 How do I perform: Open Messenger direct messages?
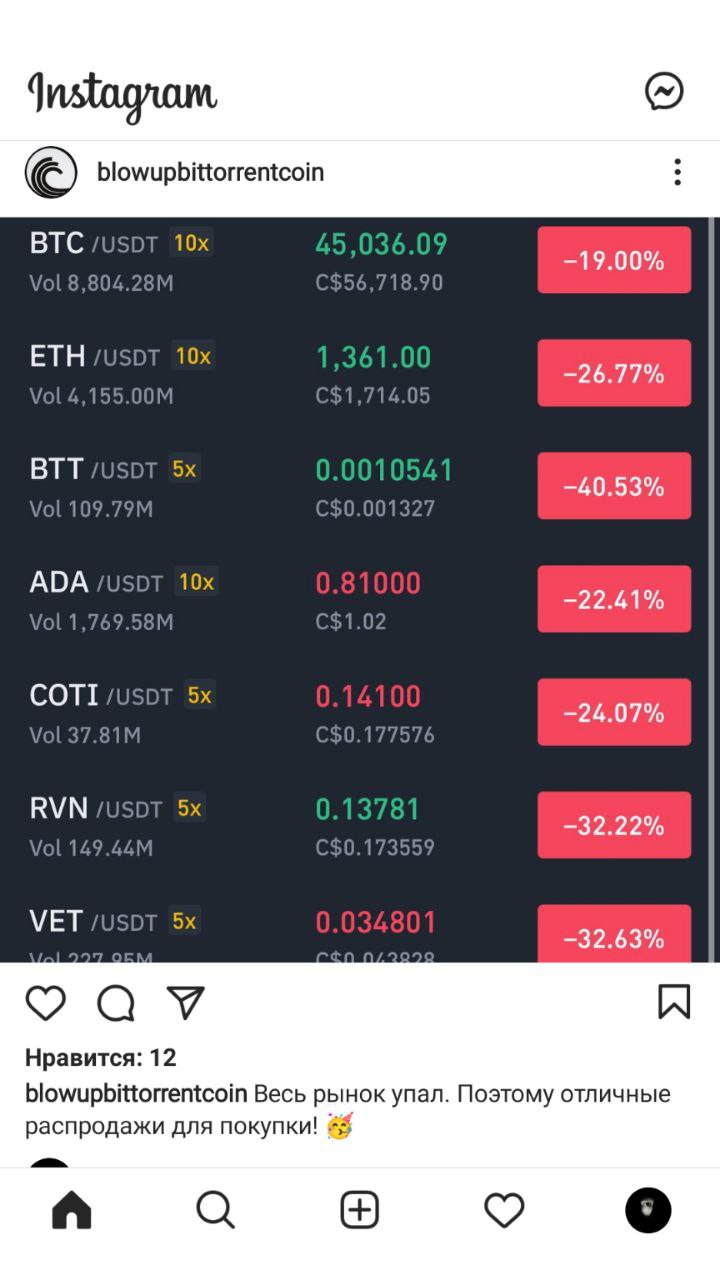pyautogui.click(x=664, y=92)
